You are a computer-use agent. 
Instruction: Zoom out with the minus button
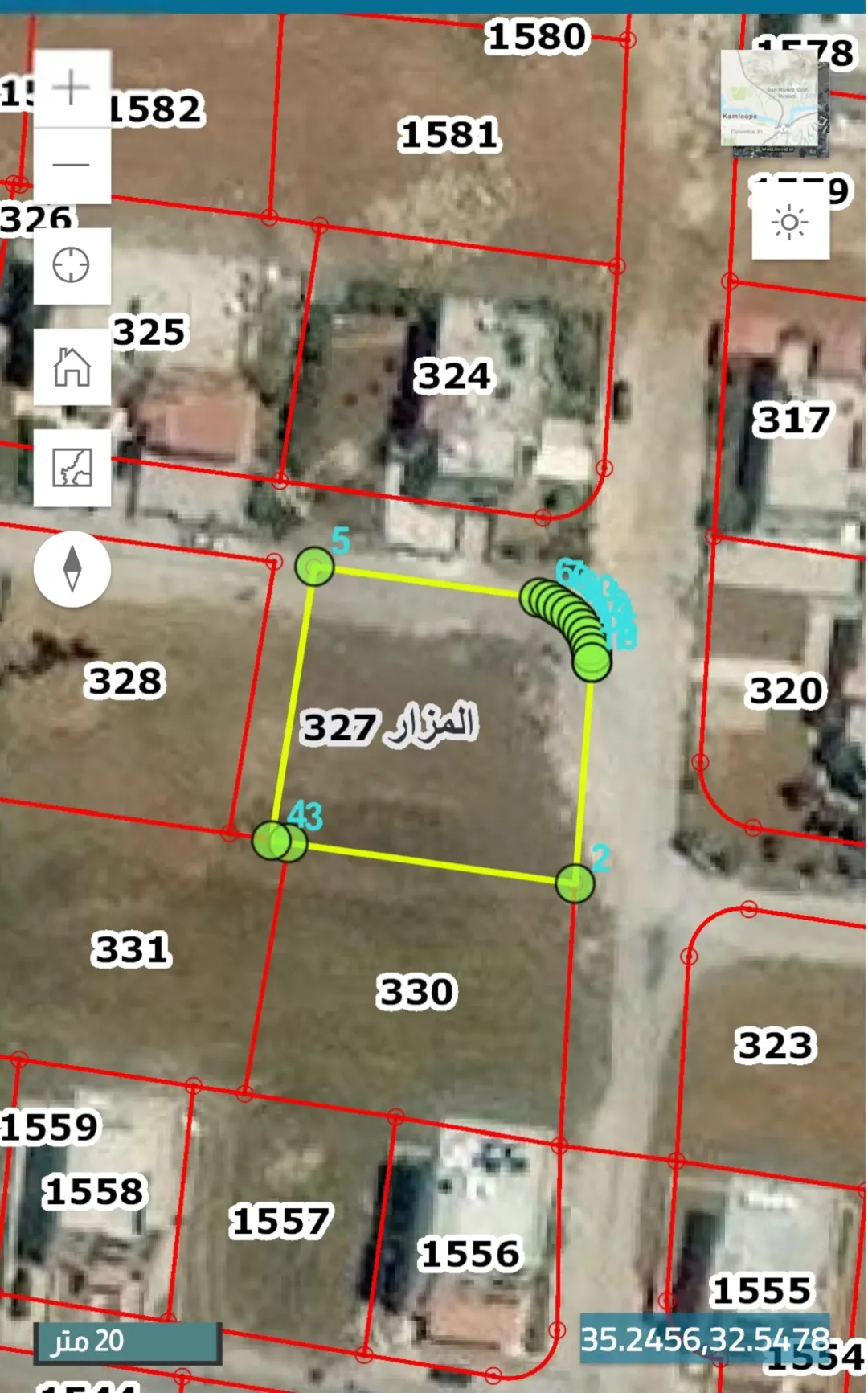point(72,166)
